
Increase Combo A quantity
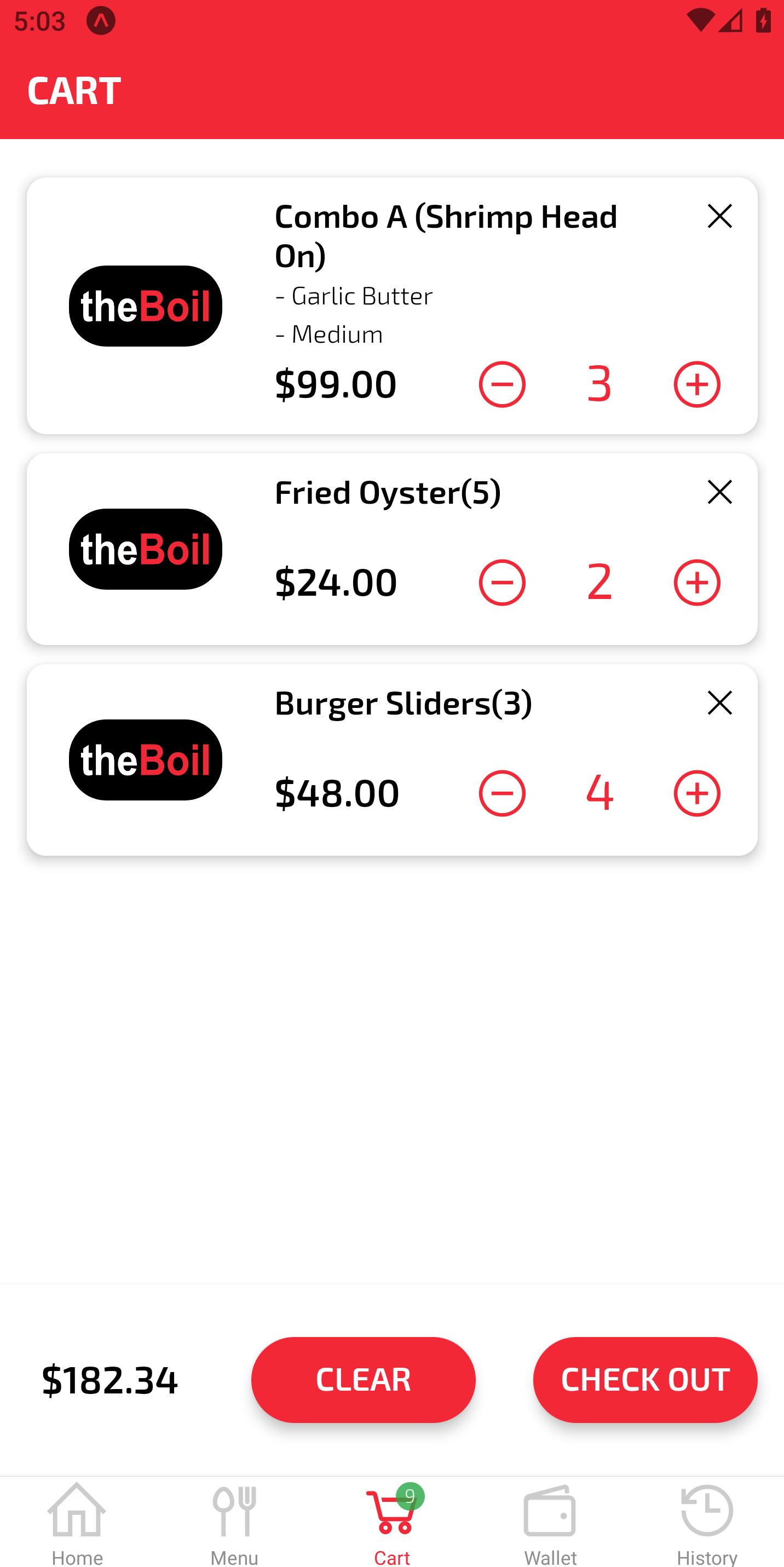(x=697, y=384)
